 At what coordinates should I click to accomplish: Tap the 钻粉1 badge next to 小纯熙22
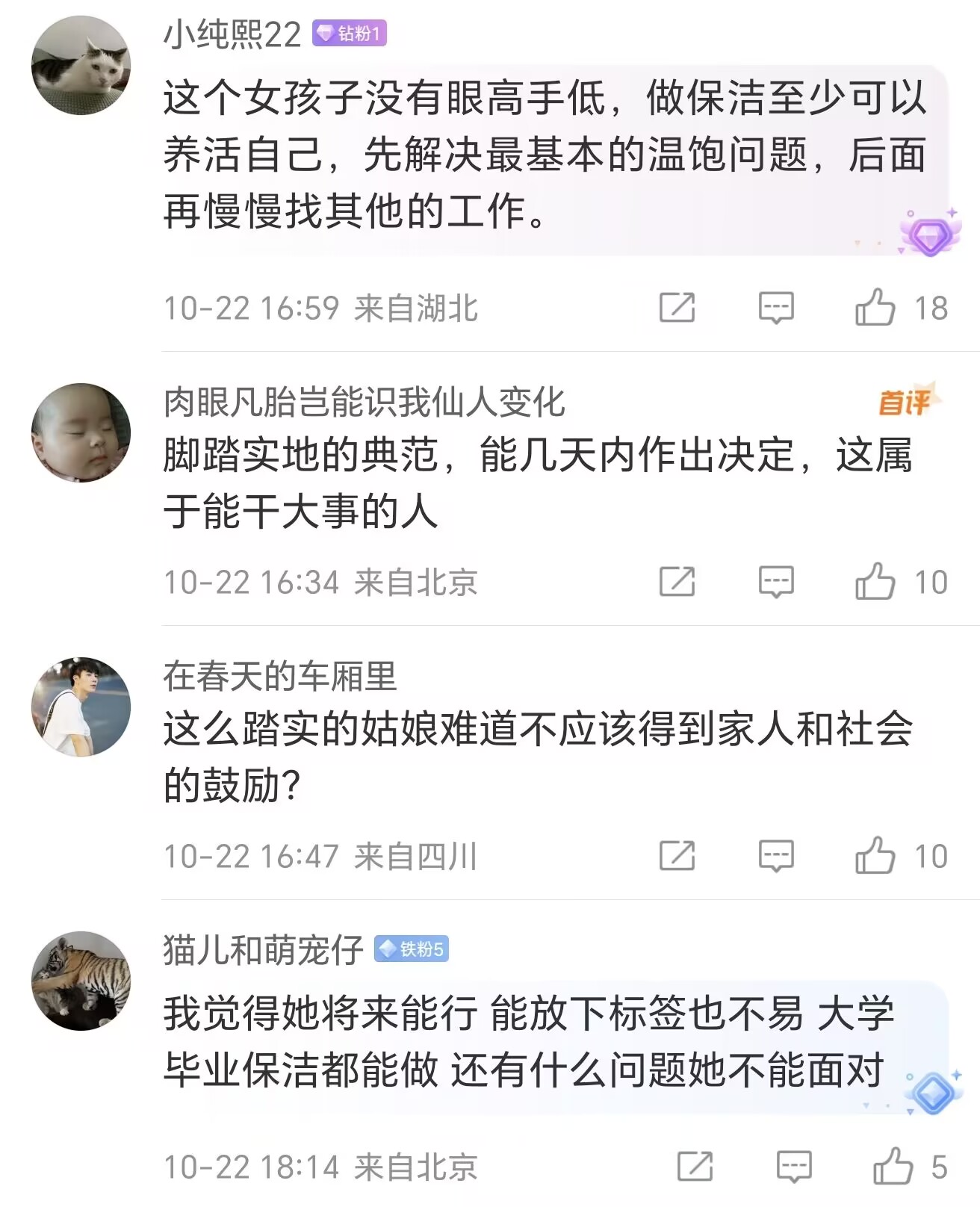(350, 34)
